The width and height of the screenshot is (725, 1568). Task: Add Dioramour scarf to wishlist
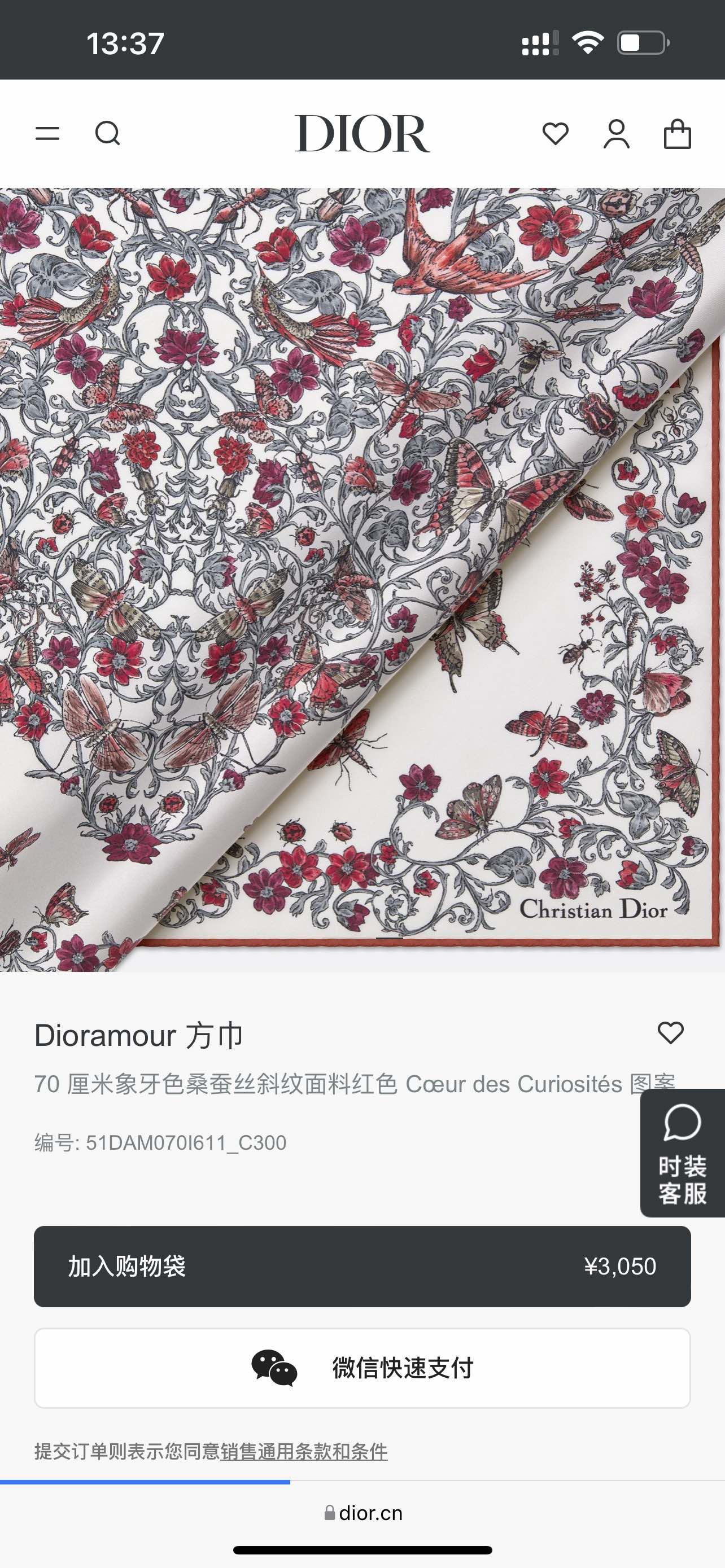[x=670, y=1033]
